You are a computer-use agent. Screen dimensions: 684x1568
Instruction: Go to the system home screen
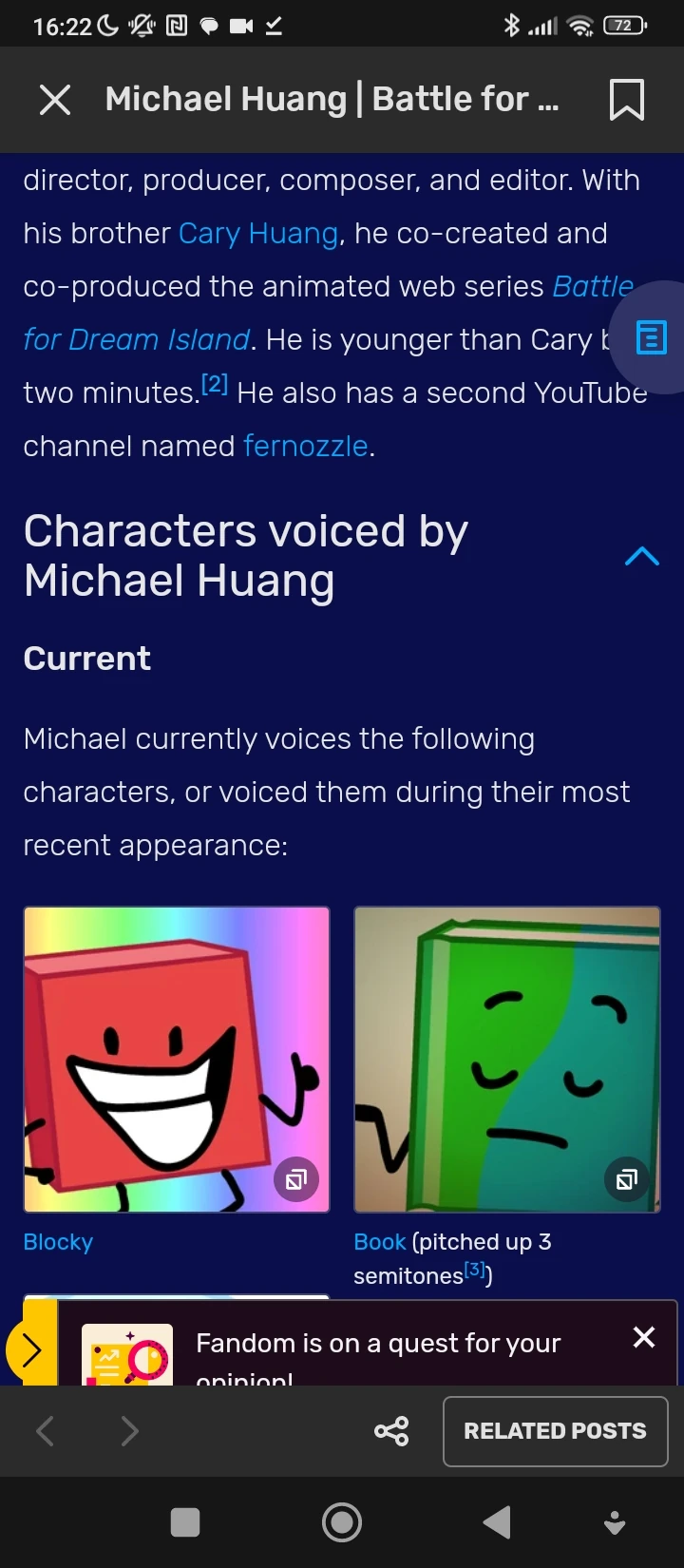coord(342,1522)
